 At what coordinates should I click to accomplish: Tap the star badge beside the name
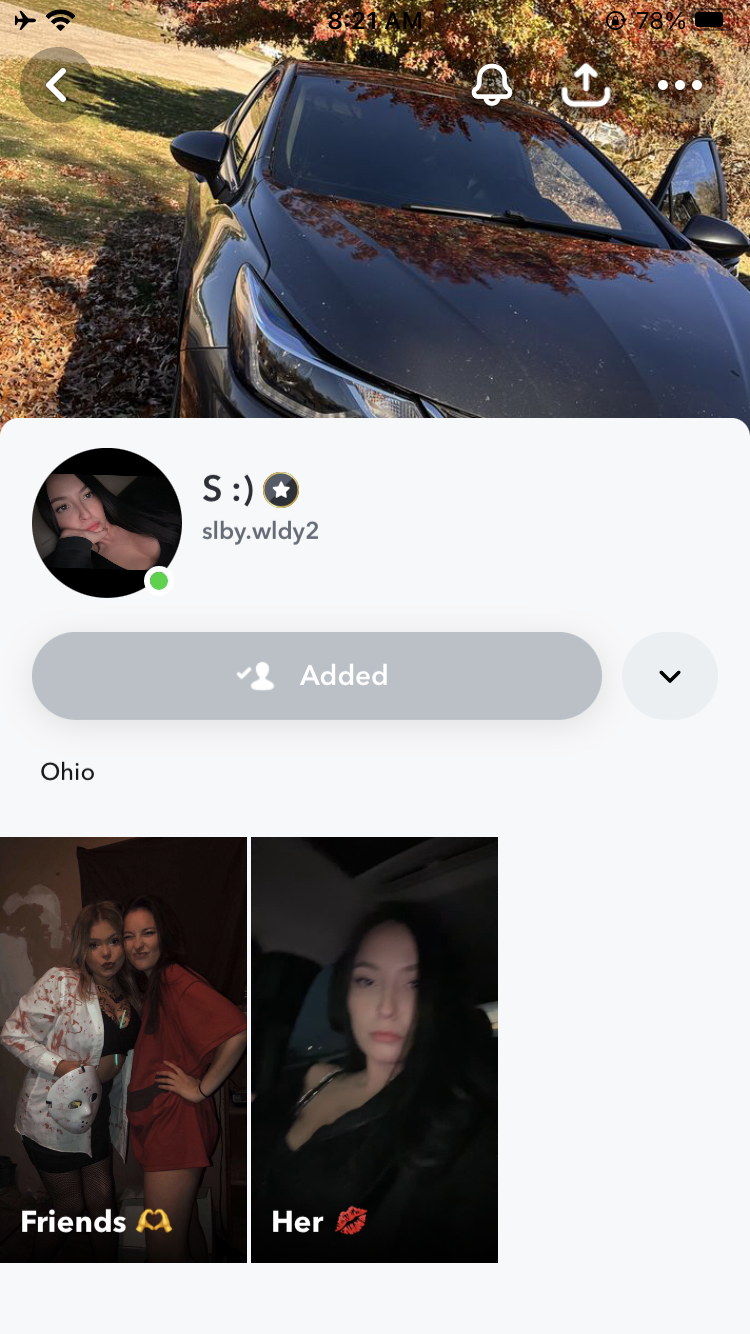[x=281, y=490]
